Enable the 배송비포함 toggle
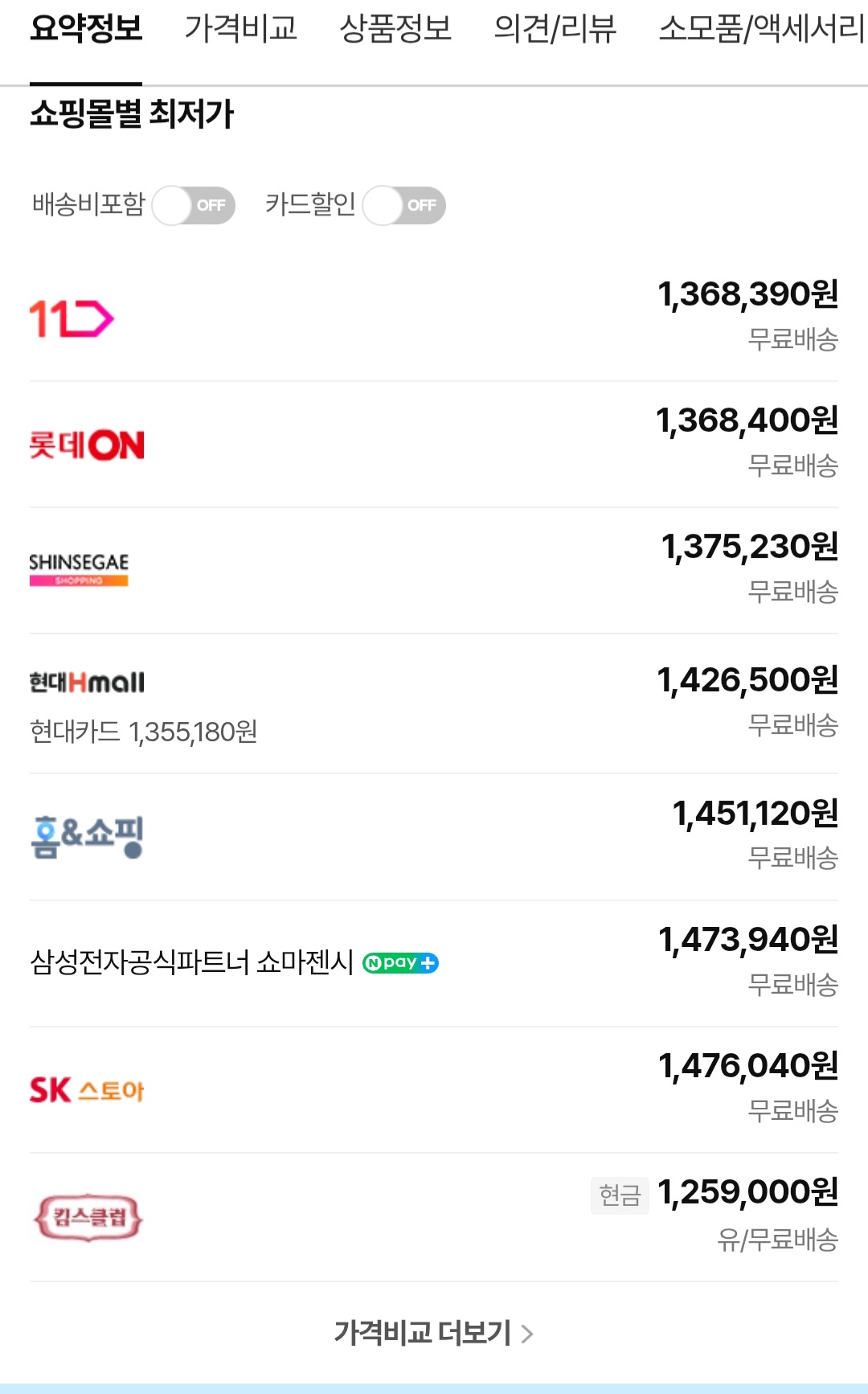This screenshot has width=868, height=1394. [x=194, y=206]
